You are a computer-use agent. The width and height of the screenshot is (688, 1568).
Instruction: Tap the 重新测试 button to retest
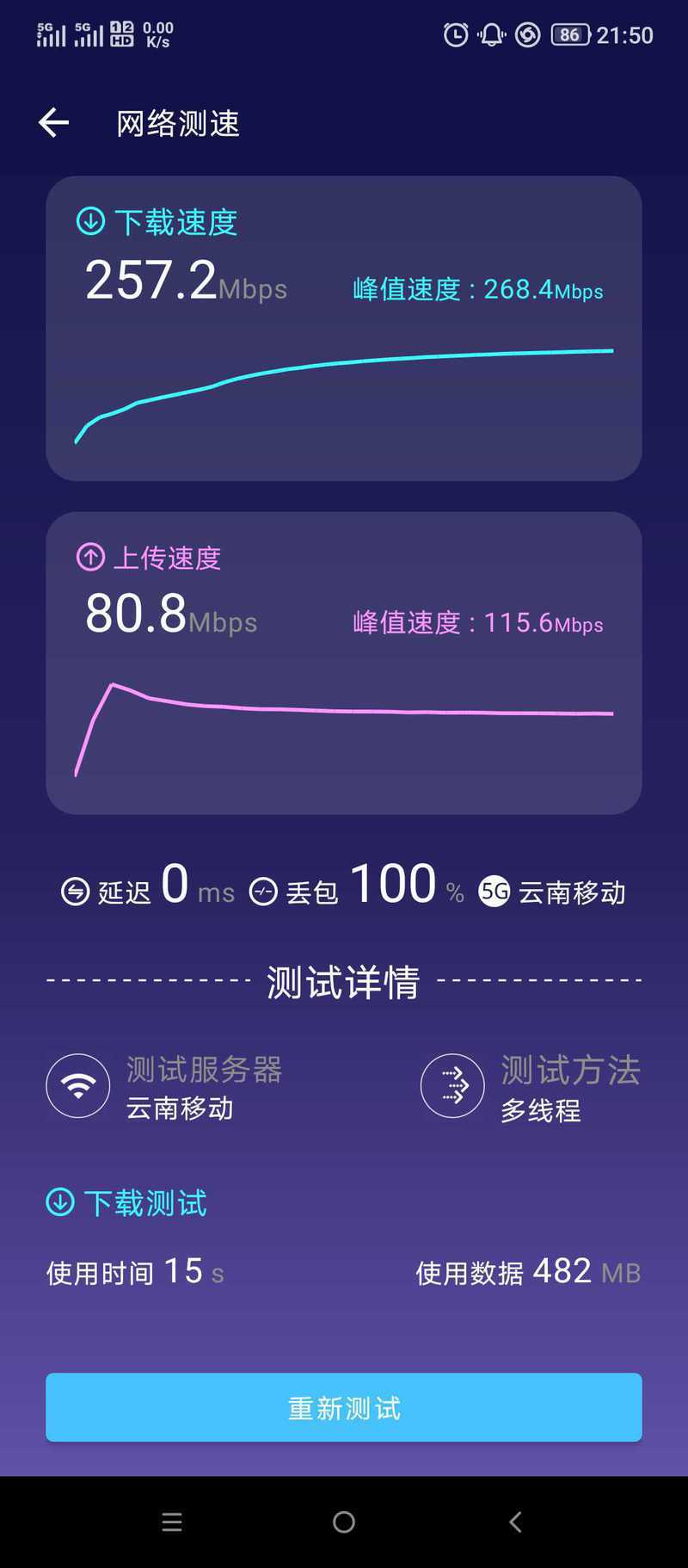click(344, 1407)
